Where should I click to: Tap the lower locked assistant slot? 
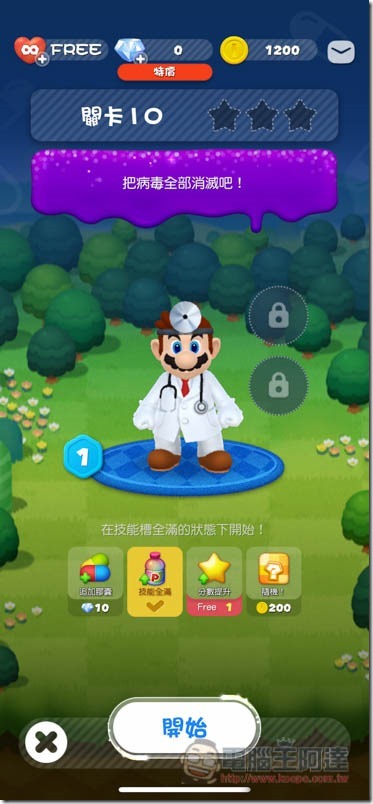[279, 386]
